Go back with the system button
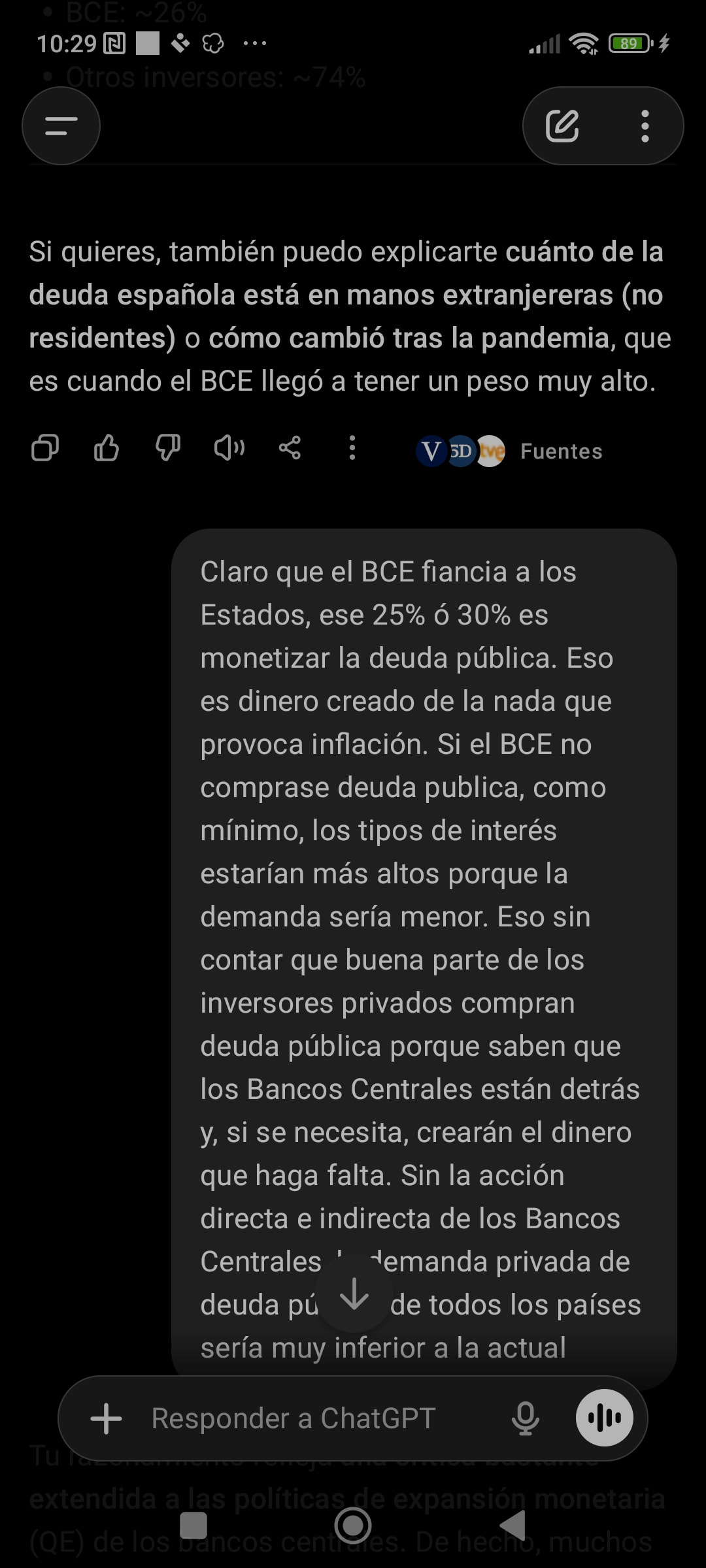Viewport: 706px width, 1568px height. point(513,1526)
